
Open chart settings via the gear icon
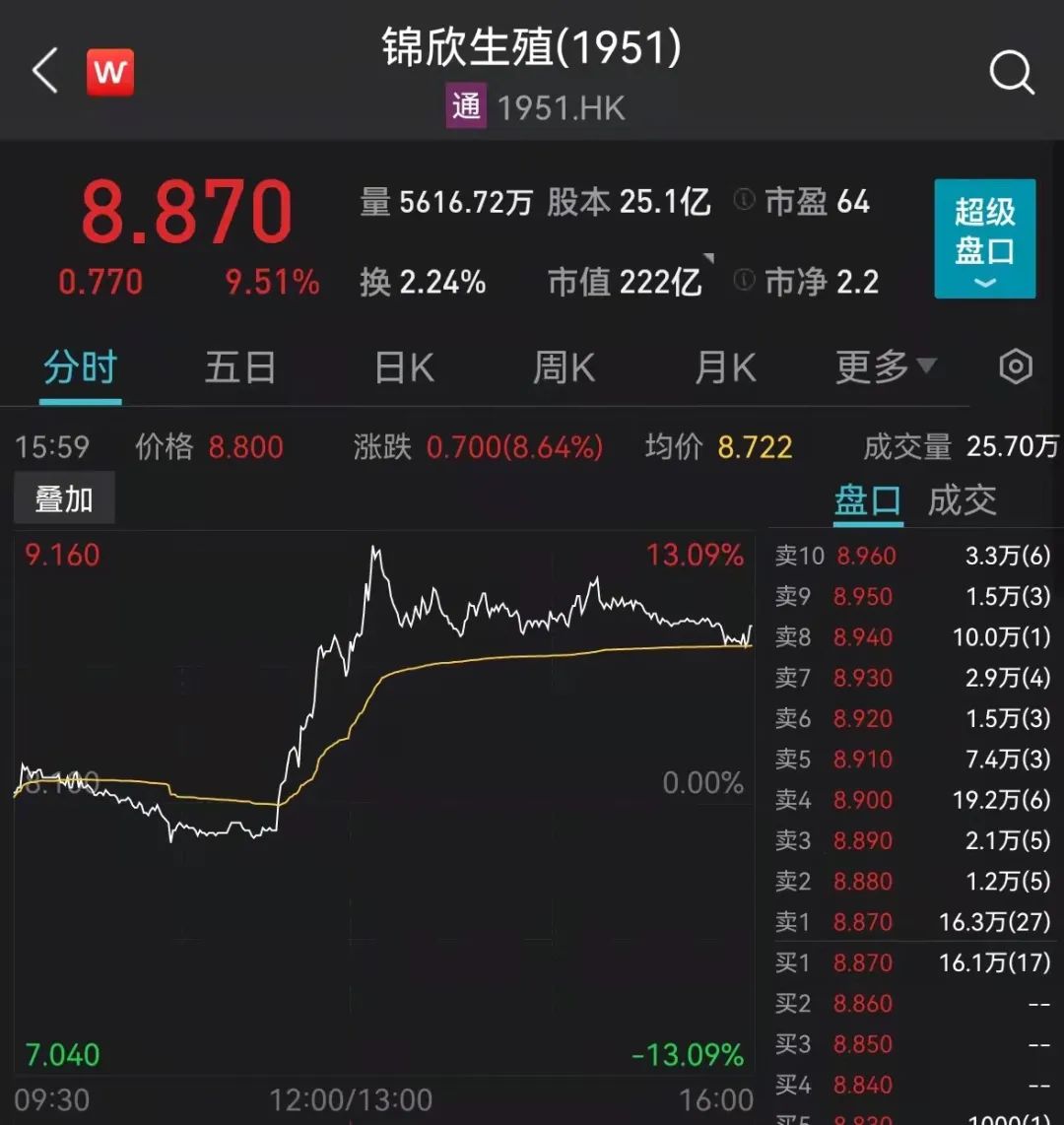coord(1014,366)
